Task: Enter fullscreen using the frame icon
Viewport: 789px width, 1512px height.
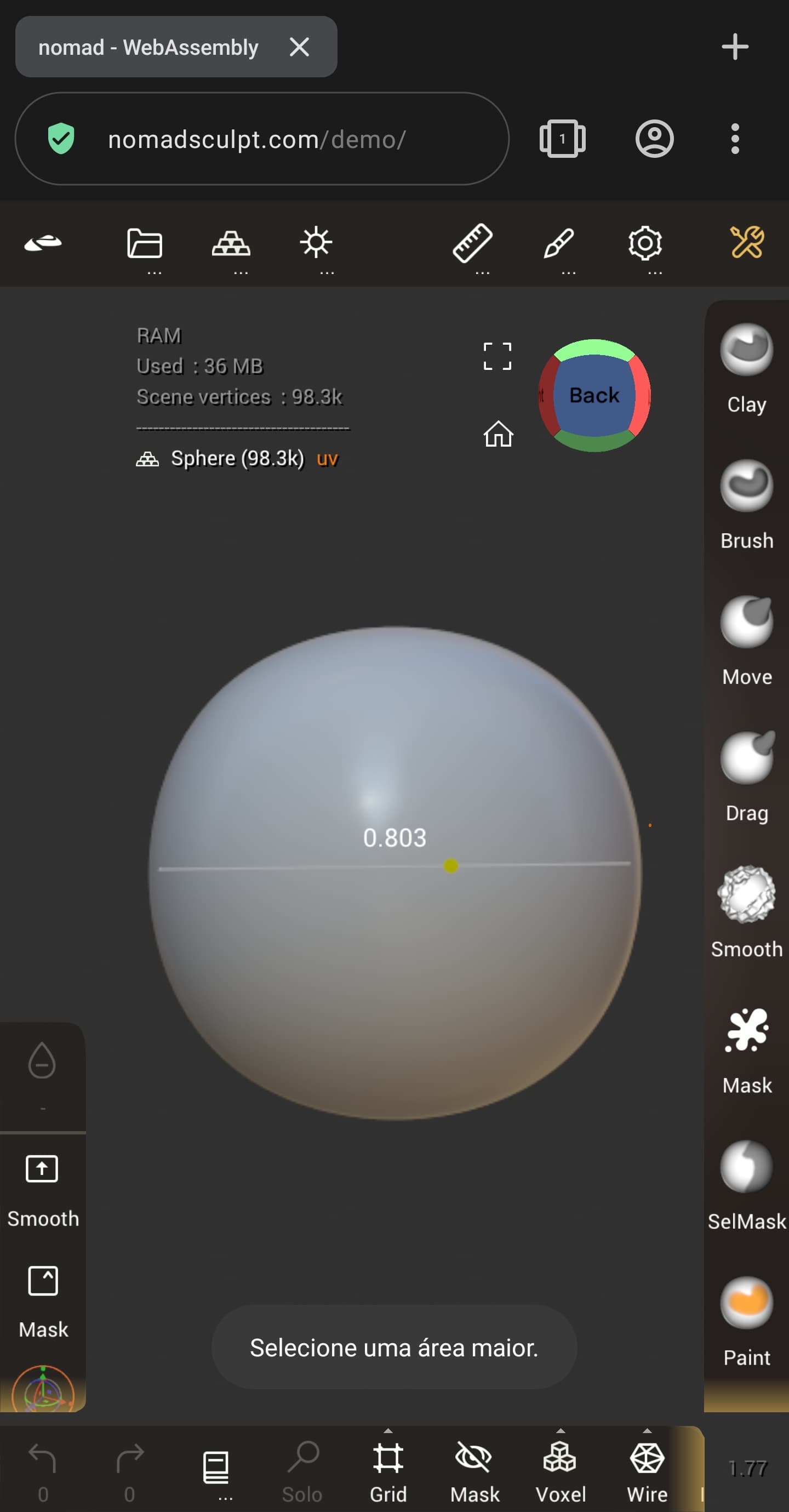Action: [498, 356]
